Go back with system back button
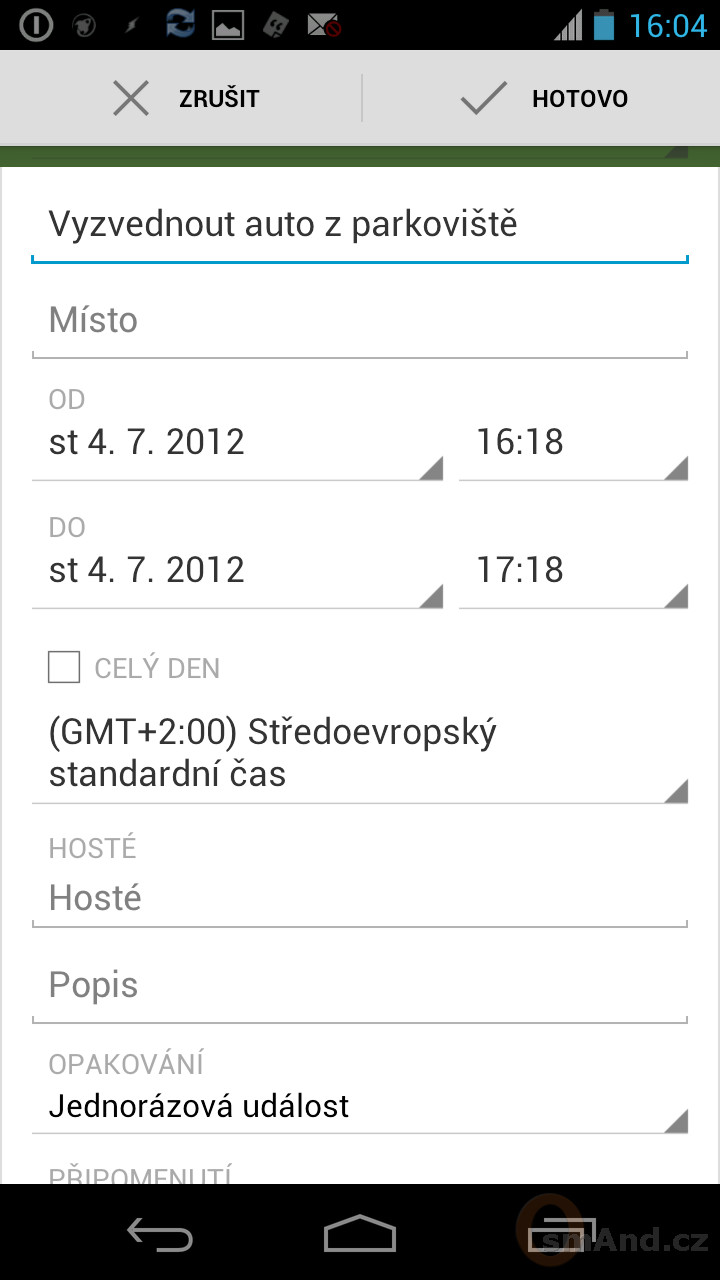This screenshot has width=720, height=1280. click(160, 1234)
